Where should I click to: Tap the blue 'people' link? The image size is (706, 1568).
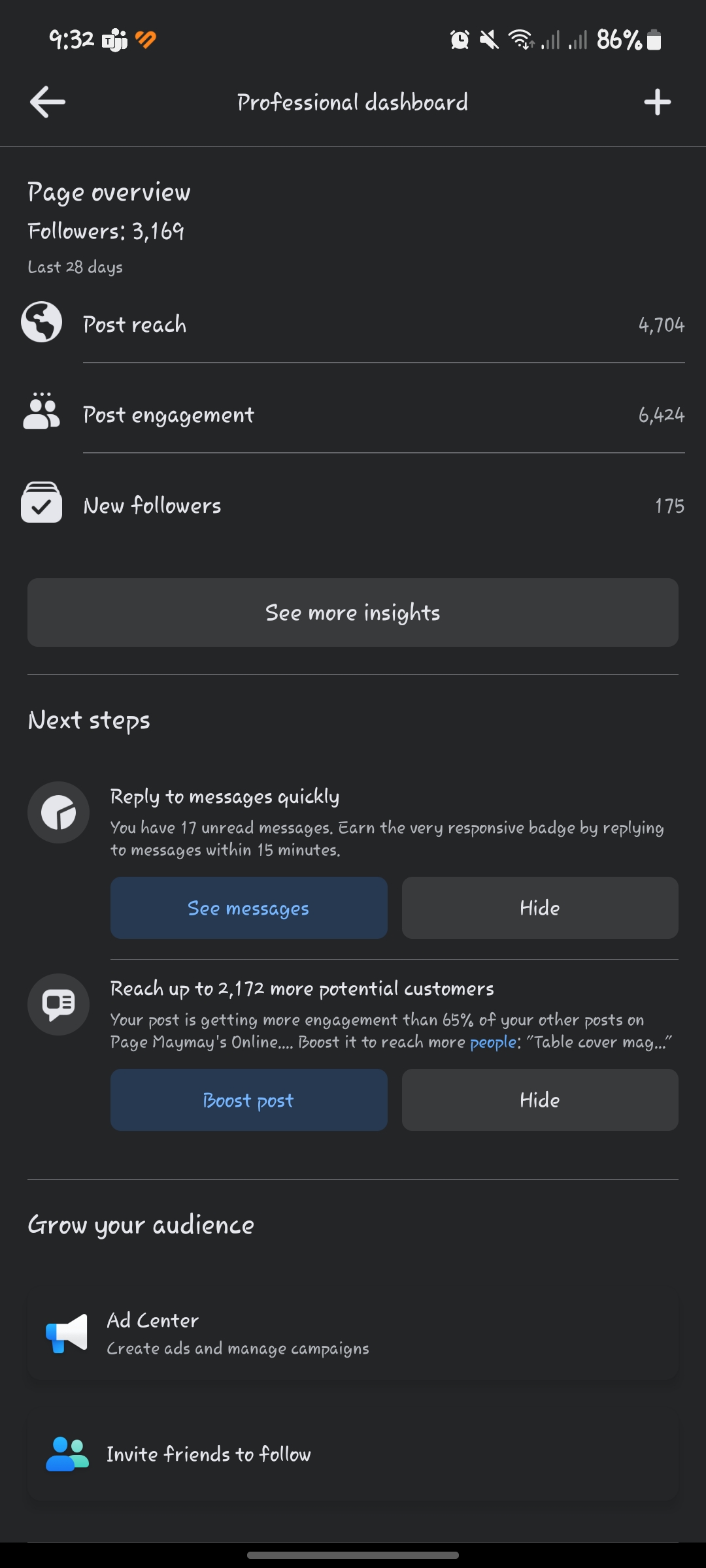(x=493, y=1042)
